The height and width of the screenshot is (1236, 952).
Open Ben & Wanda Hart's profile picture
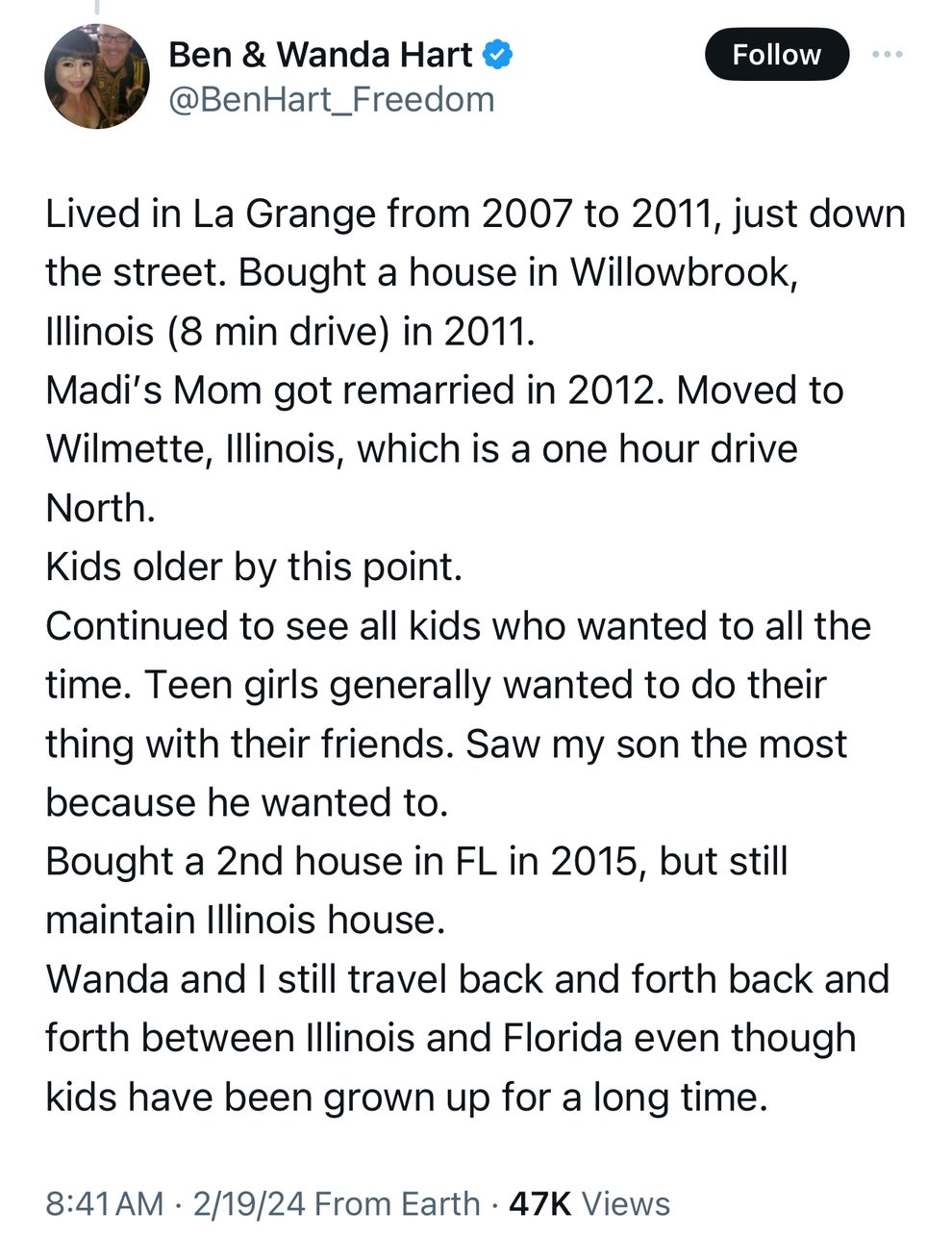click(97, 77)
